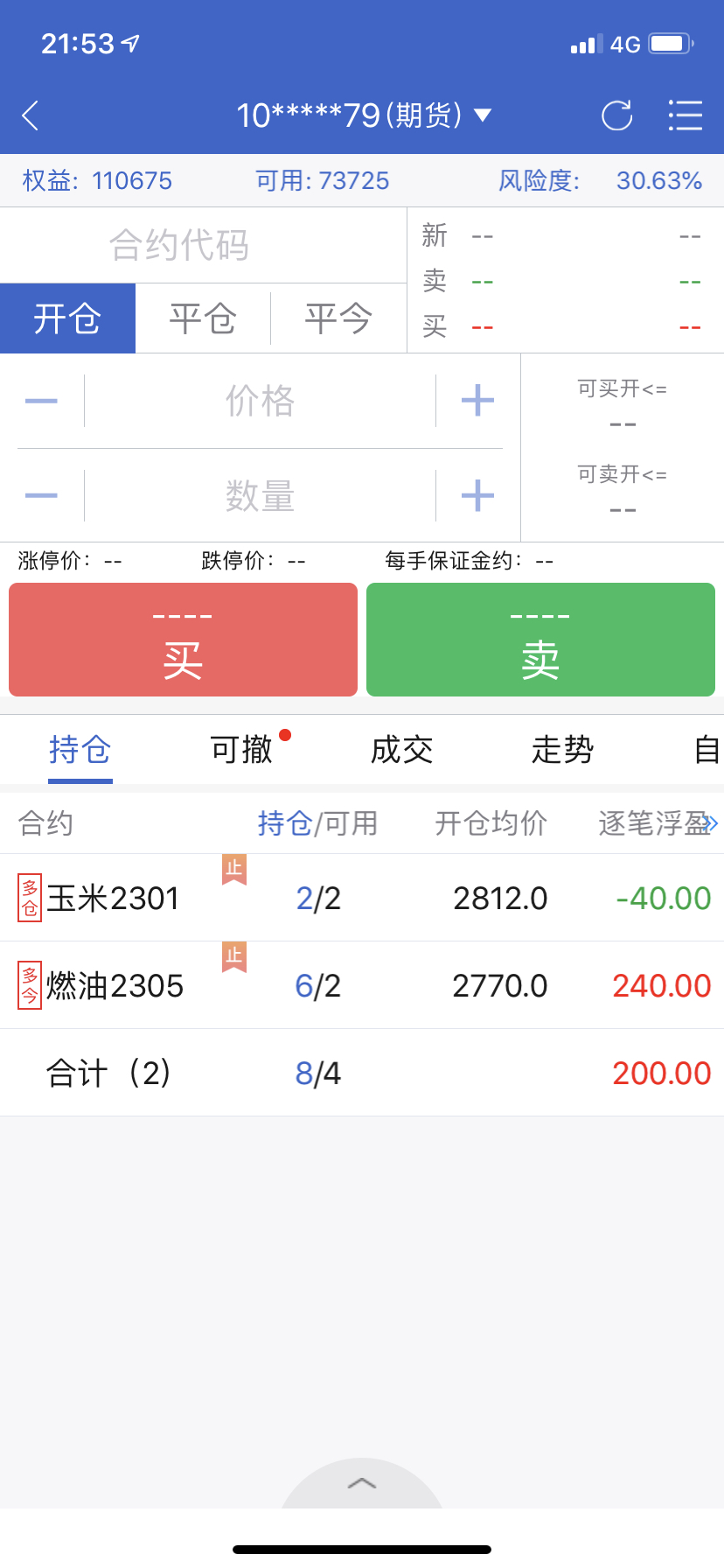Screen dimensions: 724x1568
Task: Enter a contract code in 合约代码
Action: tap(203, 245)
